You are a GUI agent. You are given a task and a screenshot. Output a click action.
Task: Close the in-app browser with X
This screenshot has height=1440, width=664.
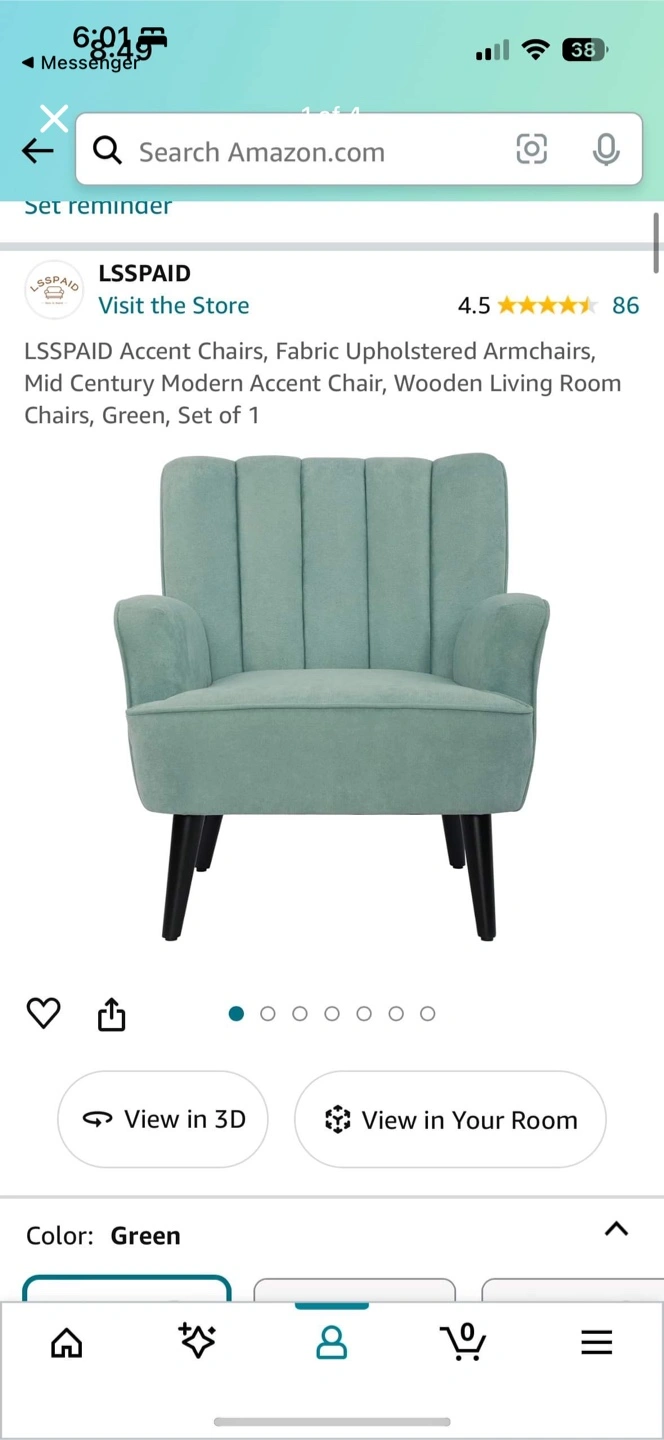click(54, 119)
